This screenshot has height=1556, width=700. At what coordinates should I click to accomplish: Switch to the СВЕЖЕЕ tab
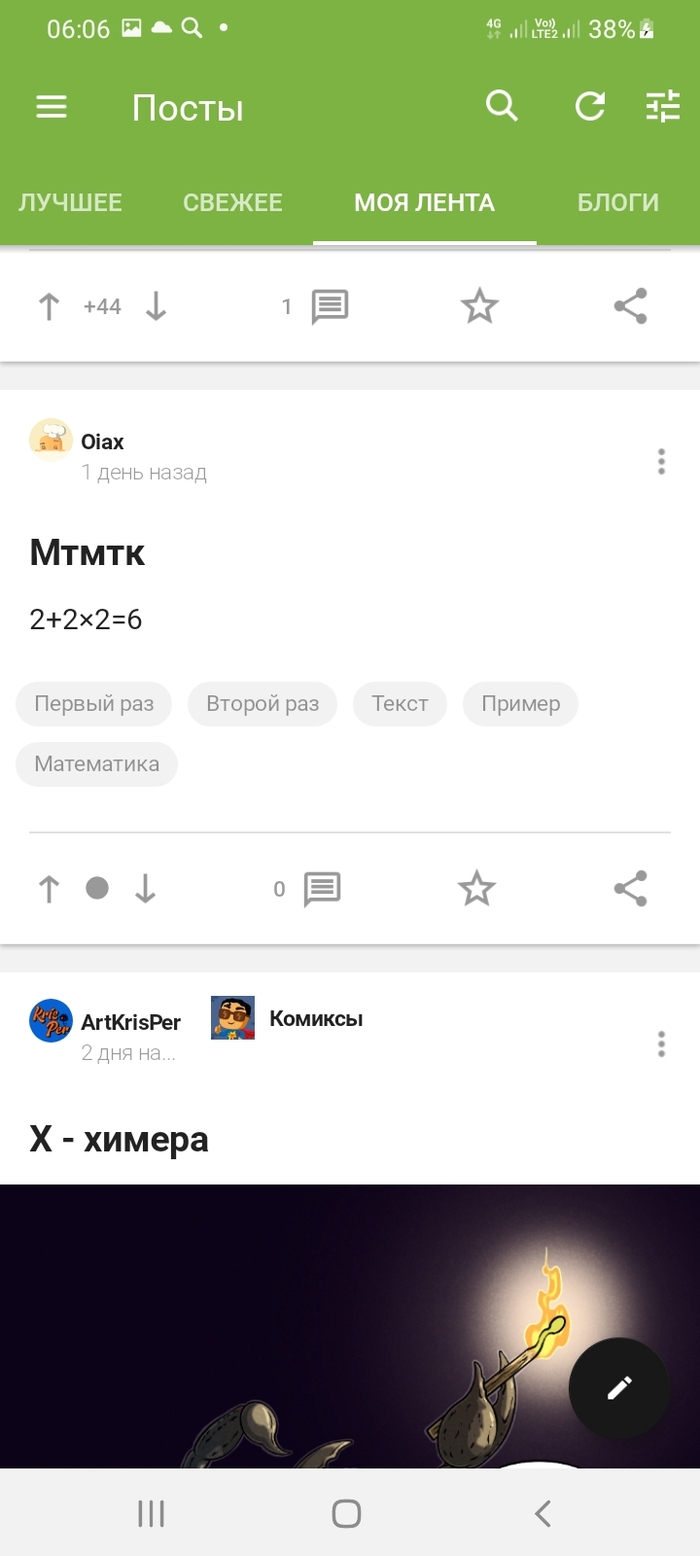(x=232, y=203)
